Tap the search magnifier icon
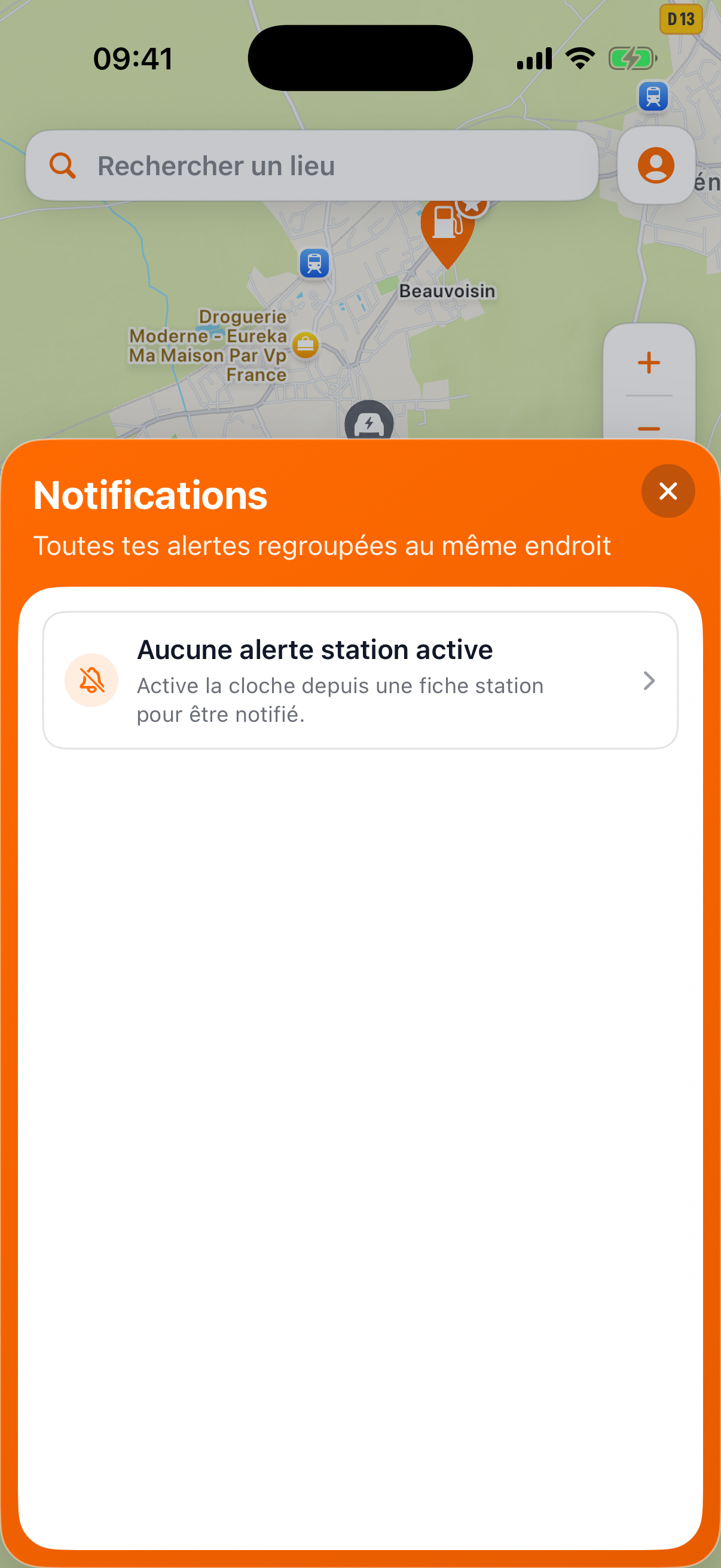721x1568 pixels. (63, 166)
